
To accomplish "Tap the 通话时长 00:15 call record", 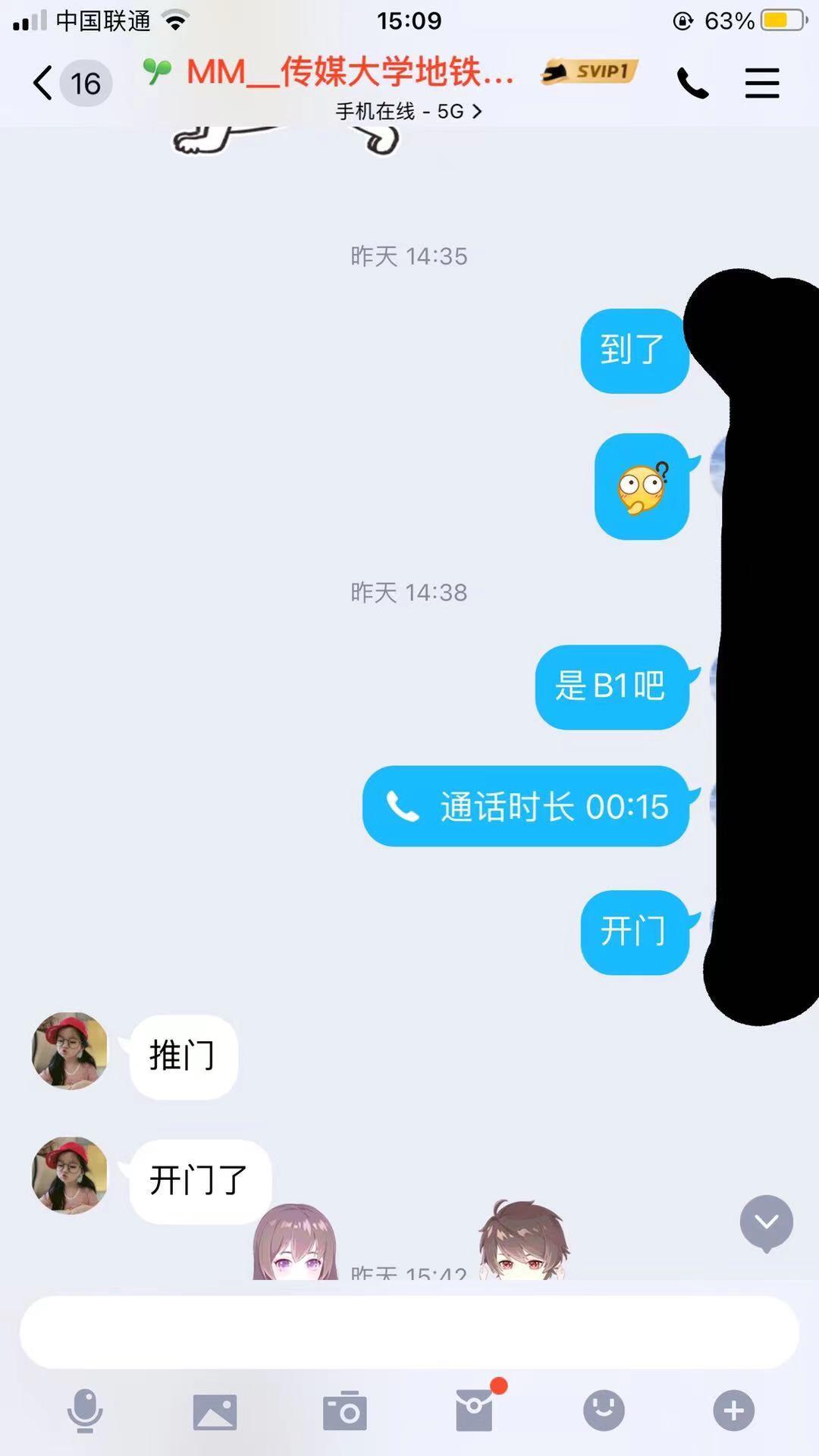I will coord(526,806).
